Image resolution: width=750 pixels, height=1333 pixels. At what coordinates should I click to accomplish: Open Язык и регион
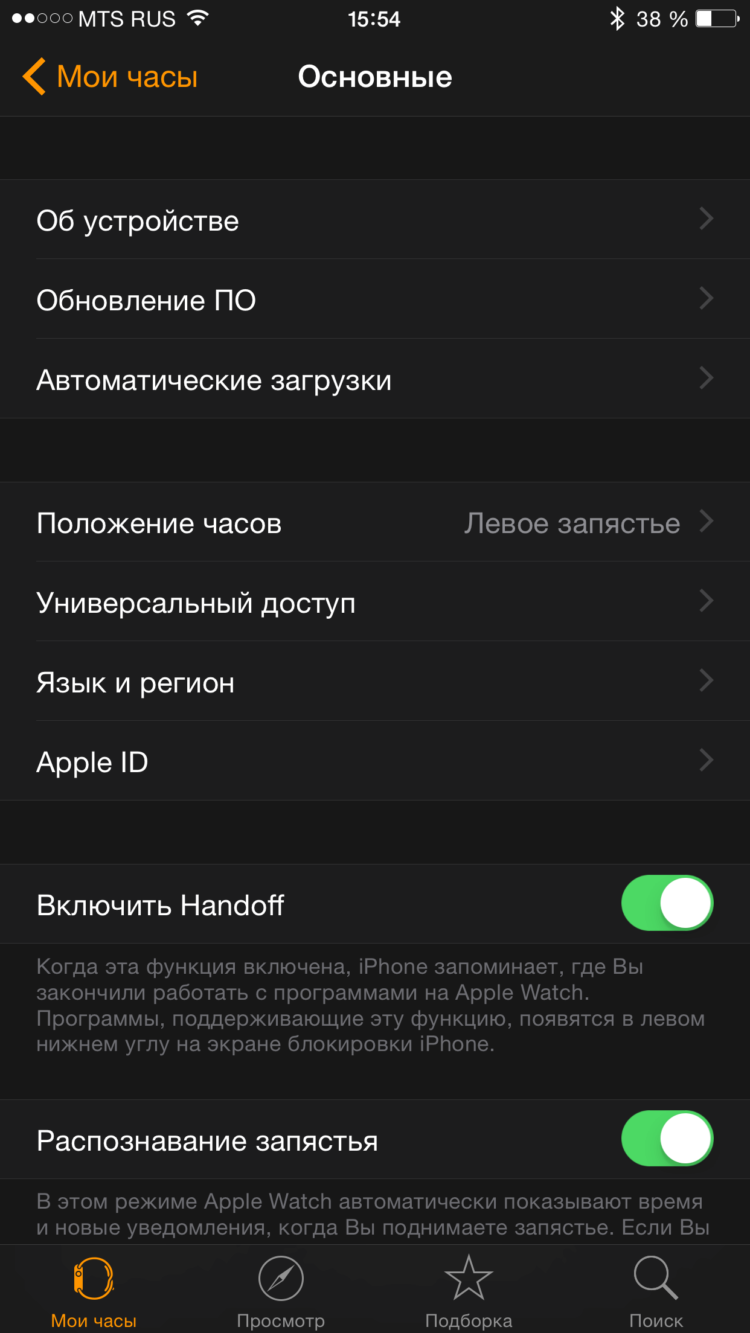(375, 683)
